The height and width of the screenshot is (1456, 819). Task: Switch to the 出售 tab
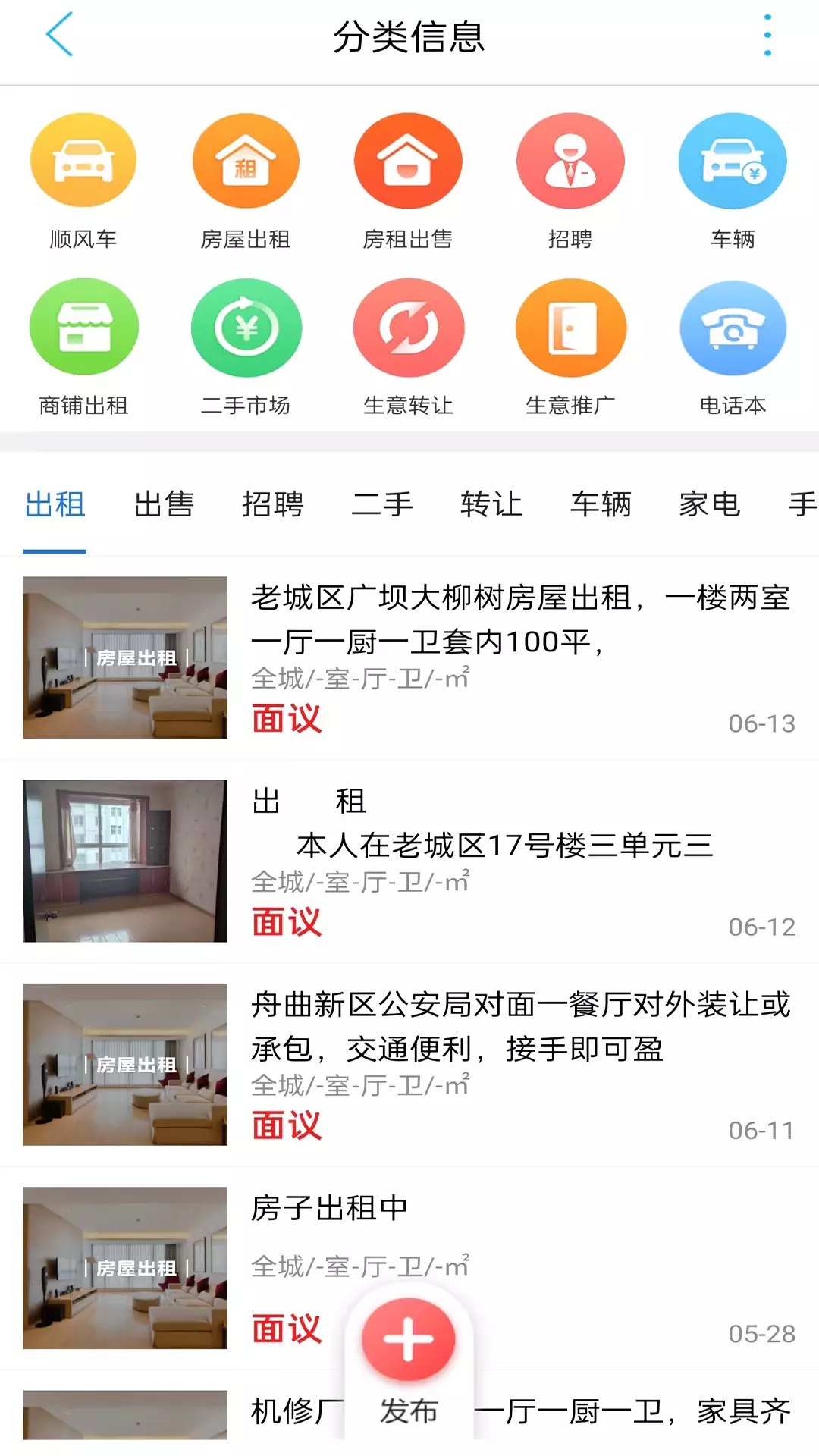coord(164,504)
